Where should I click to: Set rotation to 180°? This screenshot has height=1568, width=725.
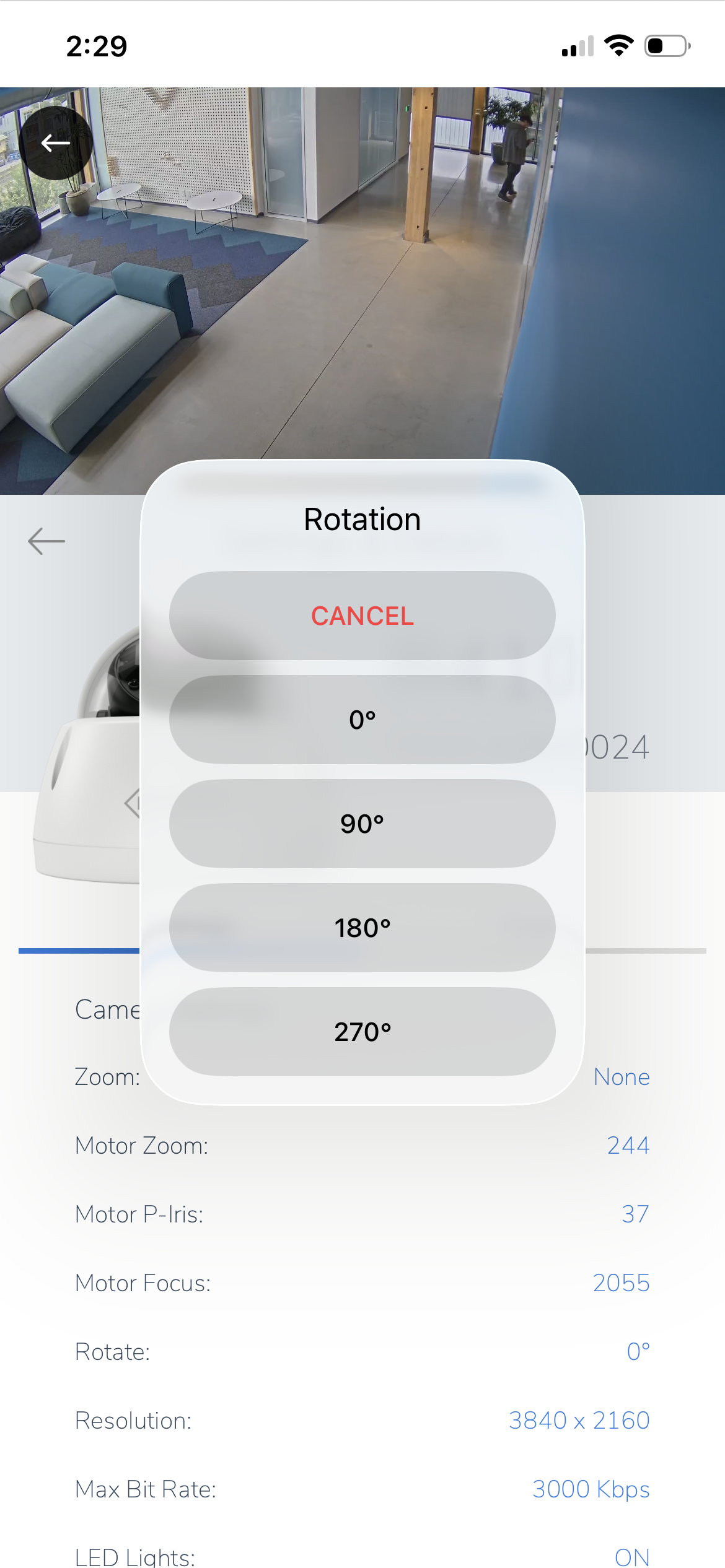coord(362,928)
